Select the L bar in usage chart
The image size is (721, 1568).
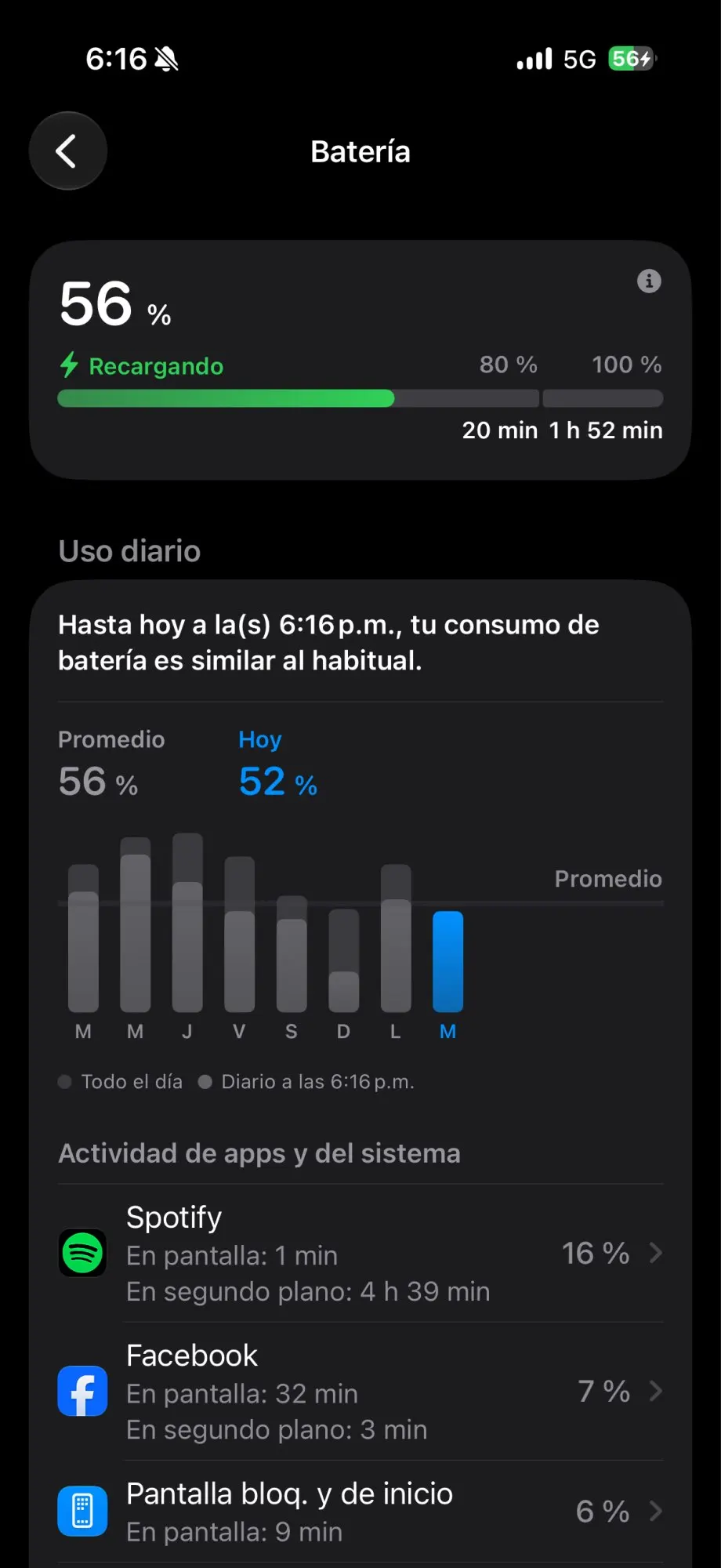coord(396,938)
